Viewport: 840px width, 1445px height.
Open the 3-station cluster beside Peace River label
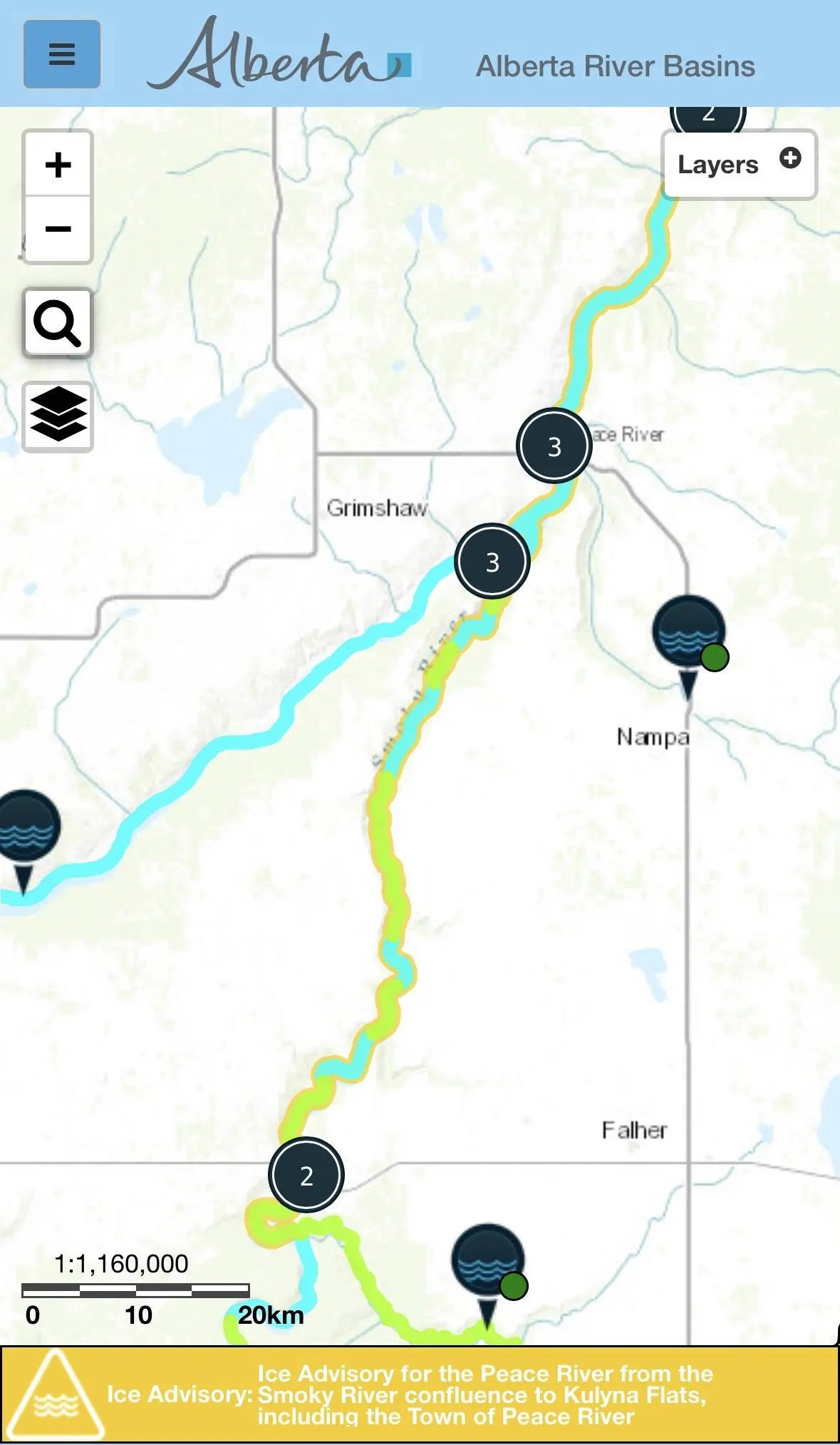(554, 446)
